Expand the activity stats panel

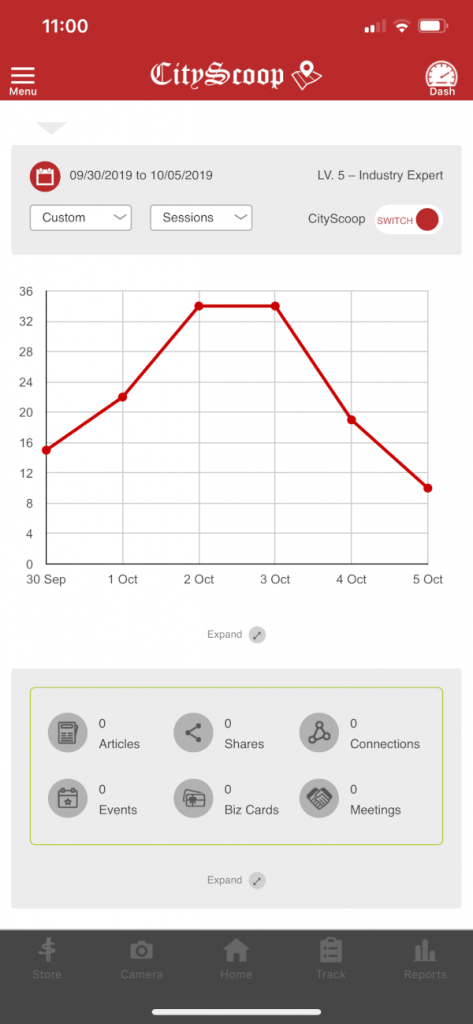(x=236, y=880)
